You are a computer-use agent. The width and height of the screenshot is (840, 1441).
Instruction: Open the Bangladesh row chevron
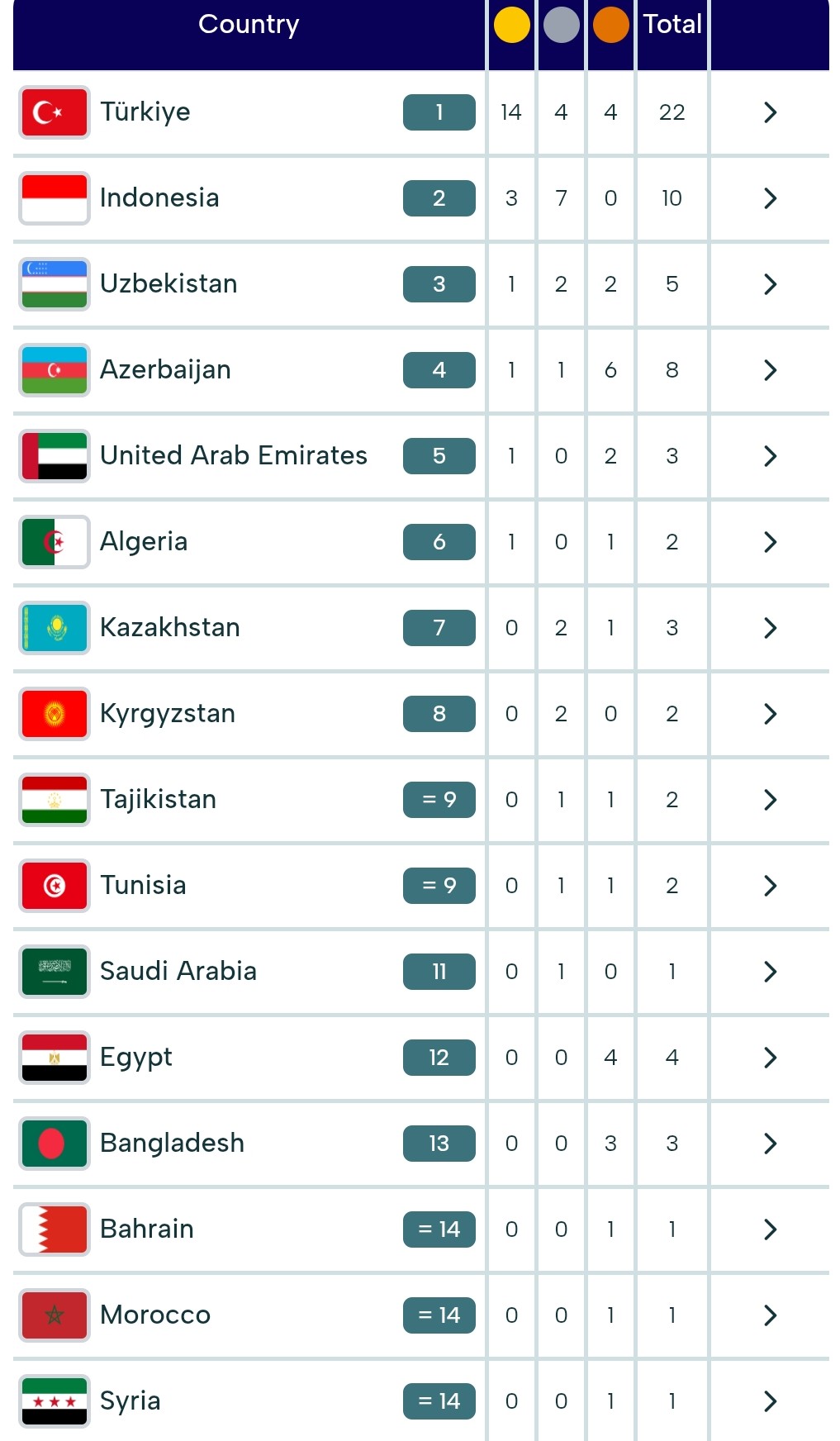click(x=770, y=1144)
